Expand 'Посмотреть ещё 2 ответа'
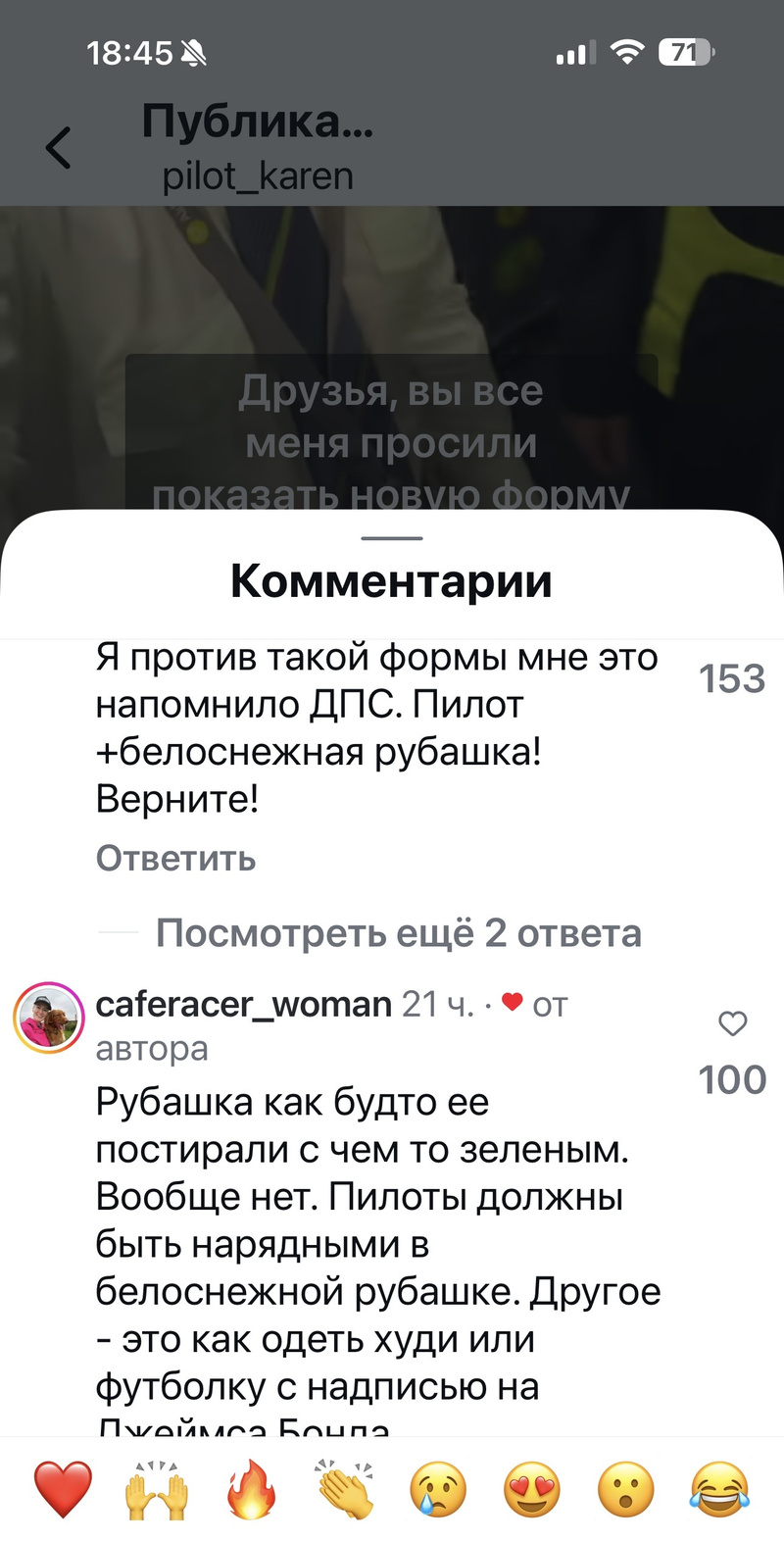 point(398,933)
